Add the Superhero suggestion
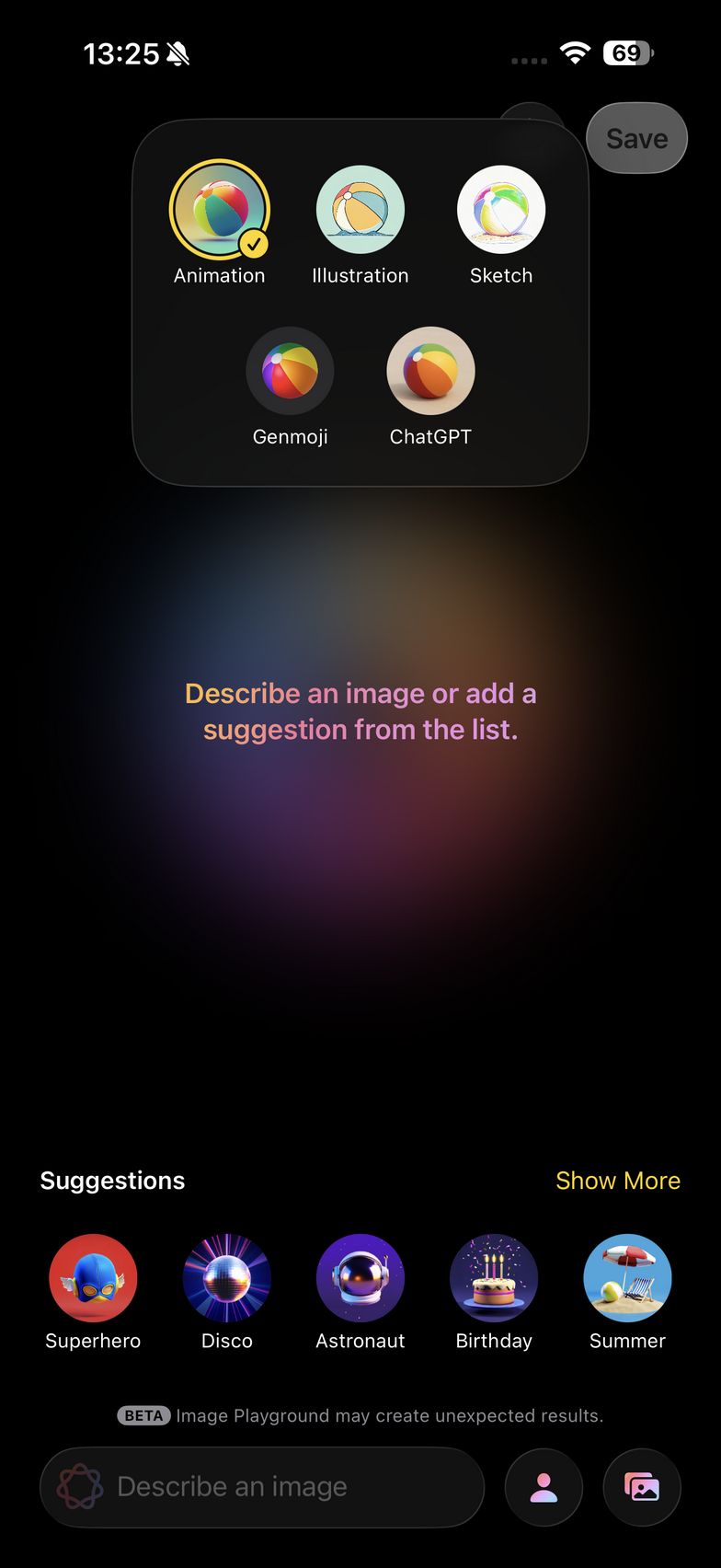Viewport: 721px width, 1568px height. click(x=93, y=1278)
